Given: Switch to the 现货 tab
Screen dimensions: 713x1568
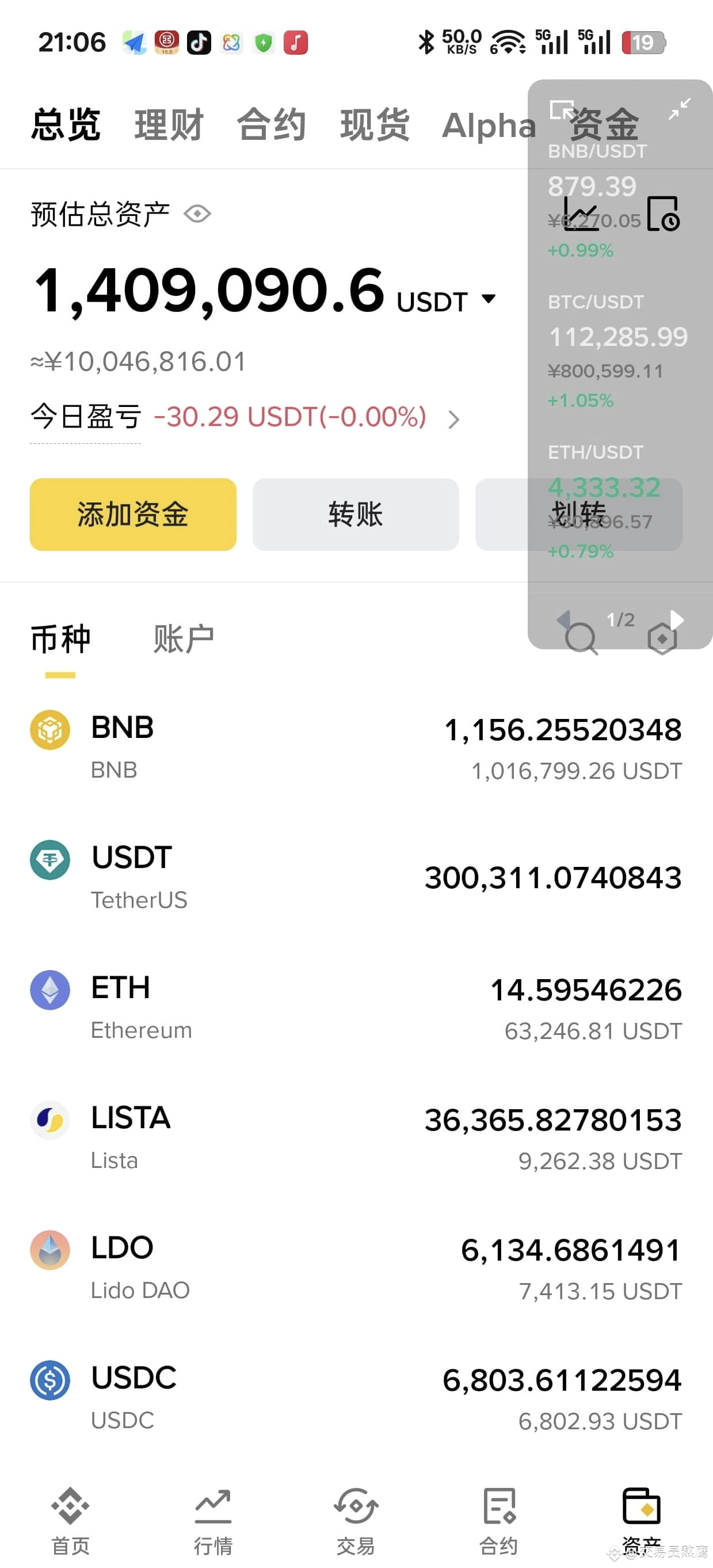Looking at the screenshot, I should pos(373,124).
